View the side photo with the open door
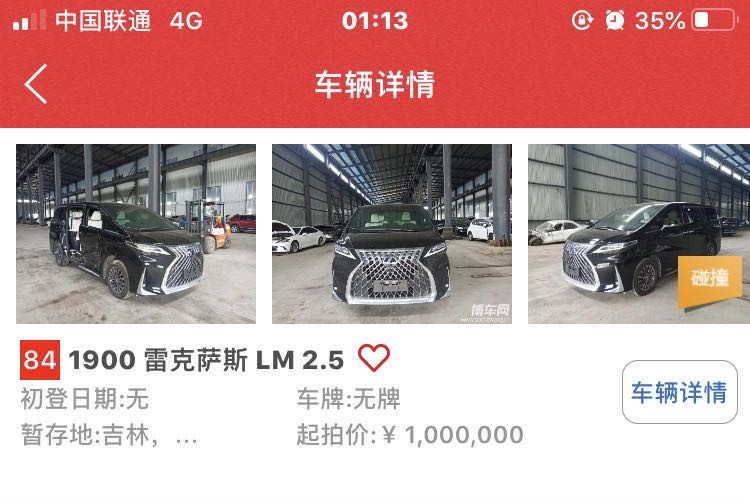The height and width of the screenshot is (498, 750). 136,234
